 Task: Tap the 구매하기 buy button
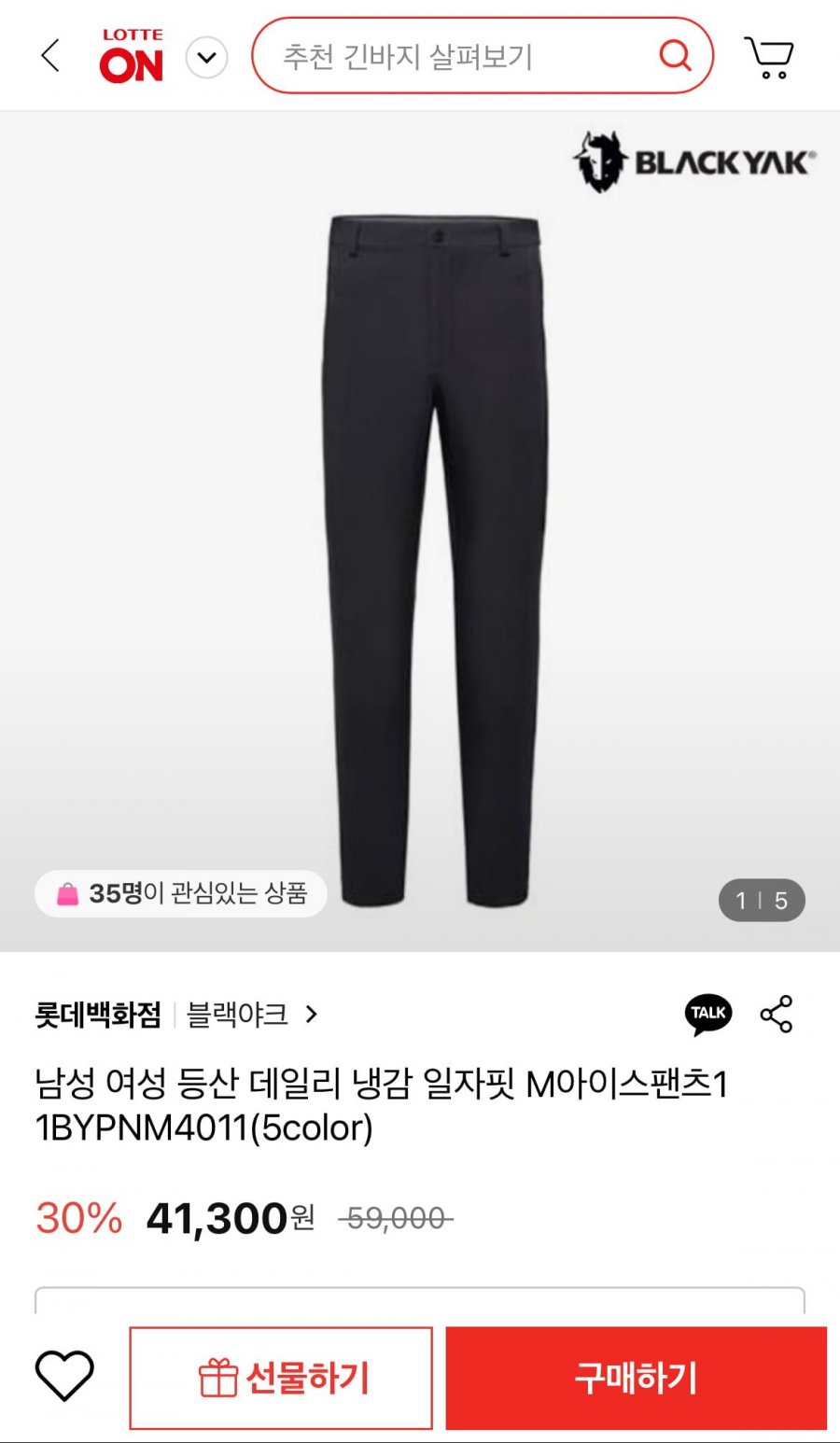click(636, 1378)
